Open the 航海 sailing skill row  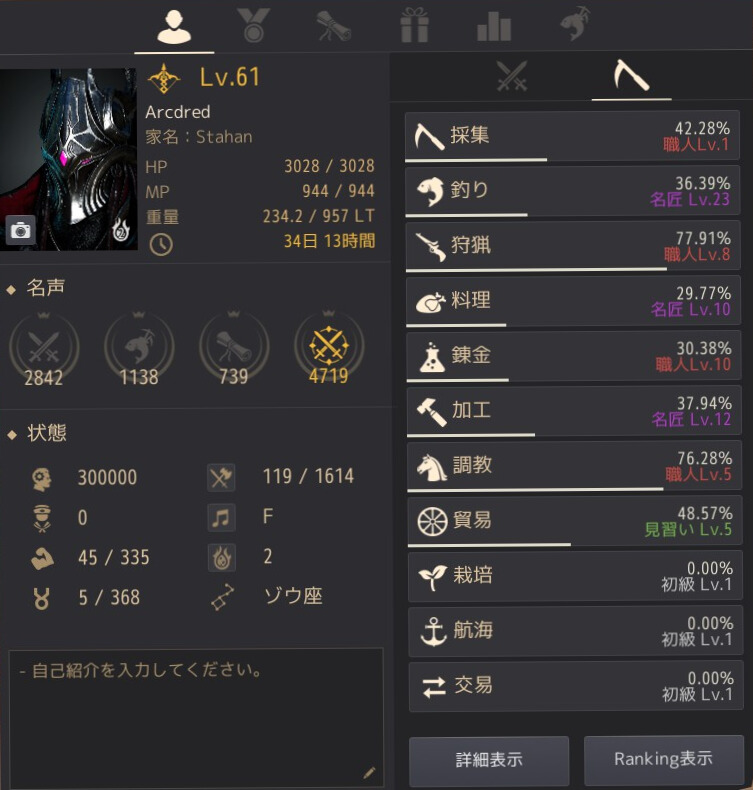click(x=573, y=631)
